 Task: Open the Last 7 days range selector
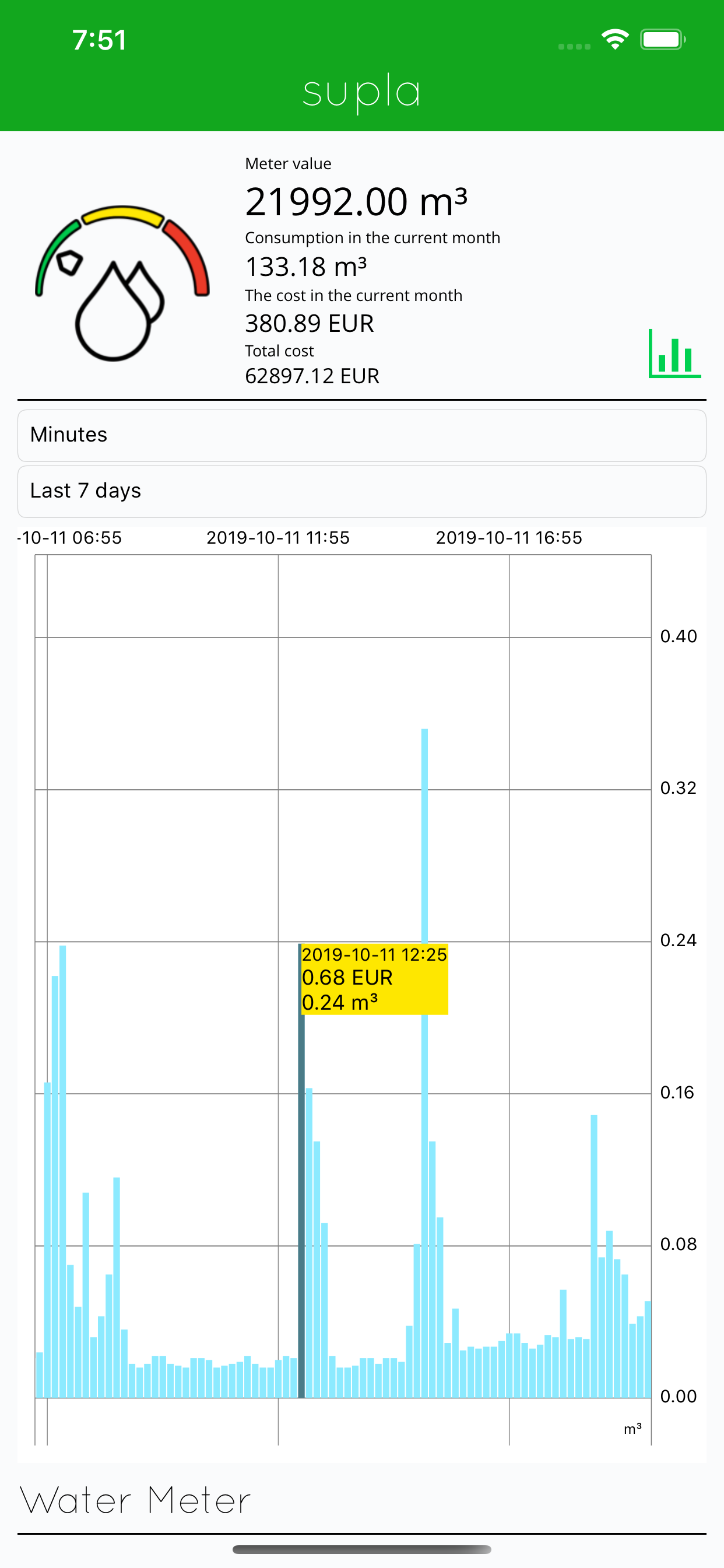(361, 491)
